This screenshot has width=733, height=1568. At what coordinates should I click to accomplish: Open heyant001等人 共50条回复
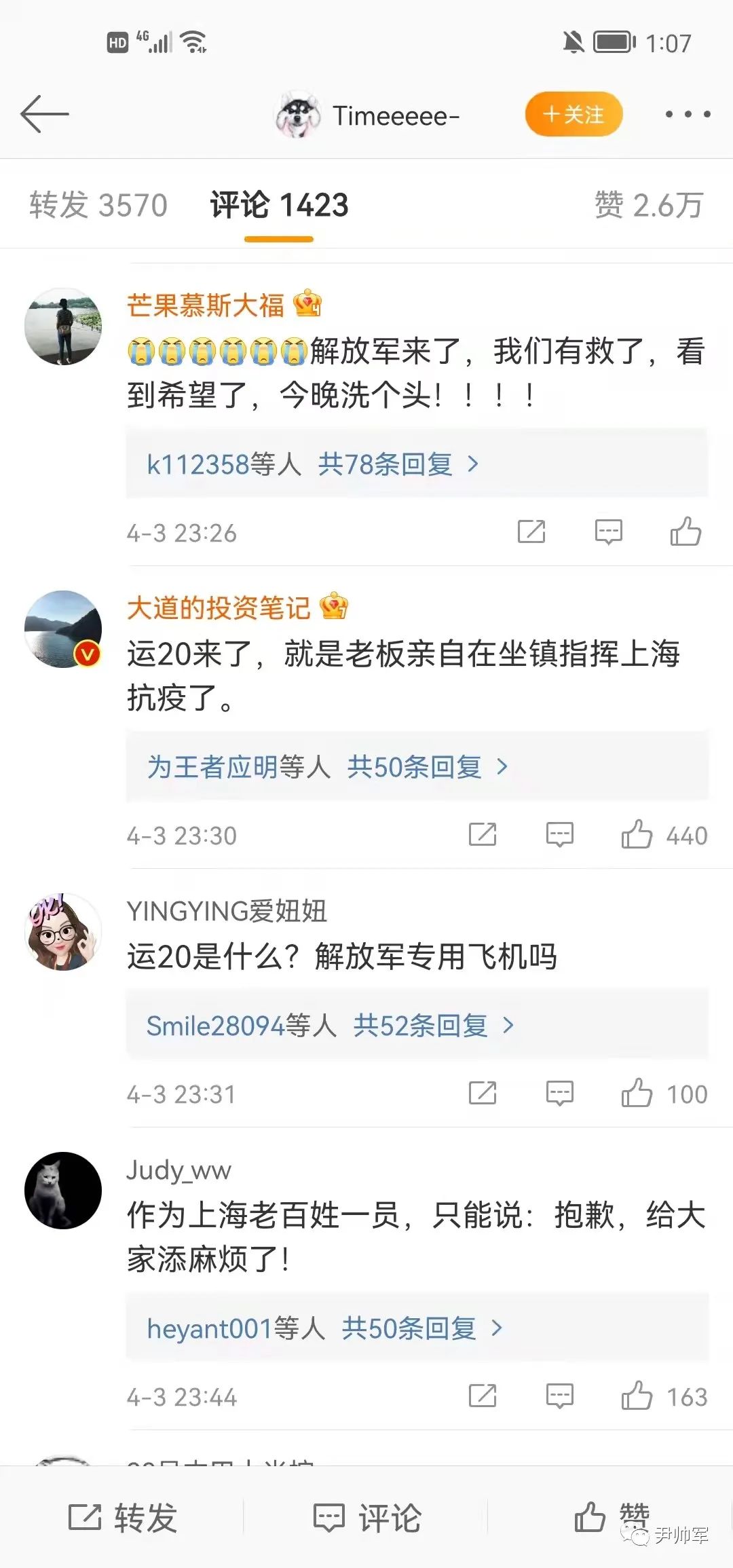[325, 1328]
